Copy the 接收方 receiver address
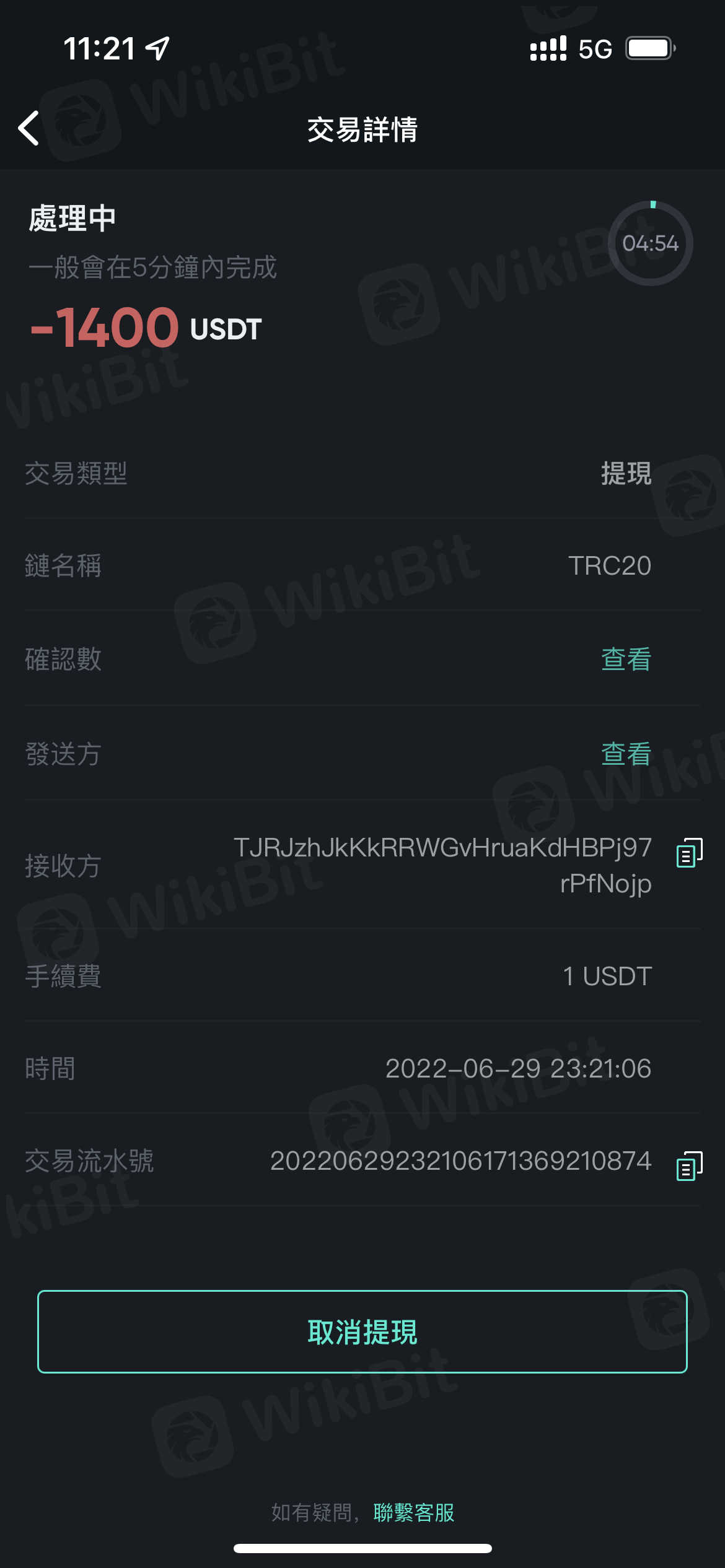Screen dimensions: 725x1568 tap(689, 853)
